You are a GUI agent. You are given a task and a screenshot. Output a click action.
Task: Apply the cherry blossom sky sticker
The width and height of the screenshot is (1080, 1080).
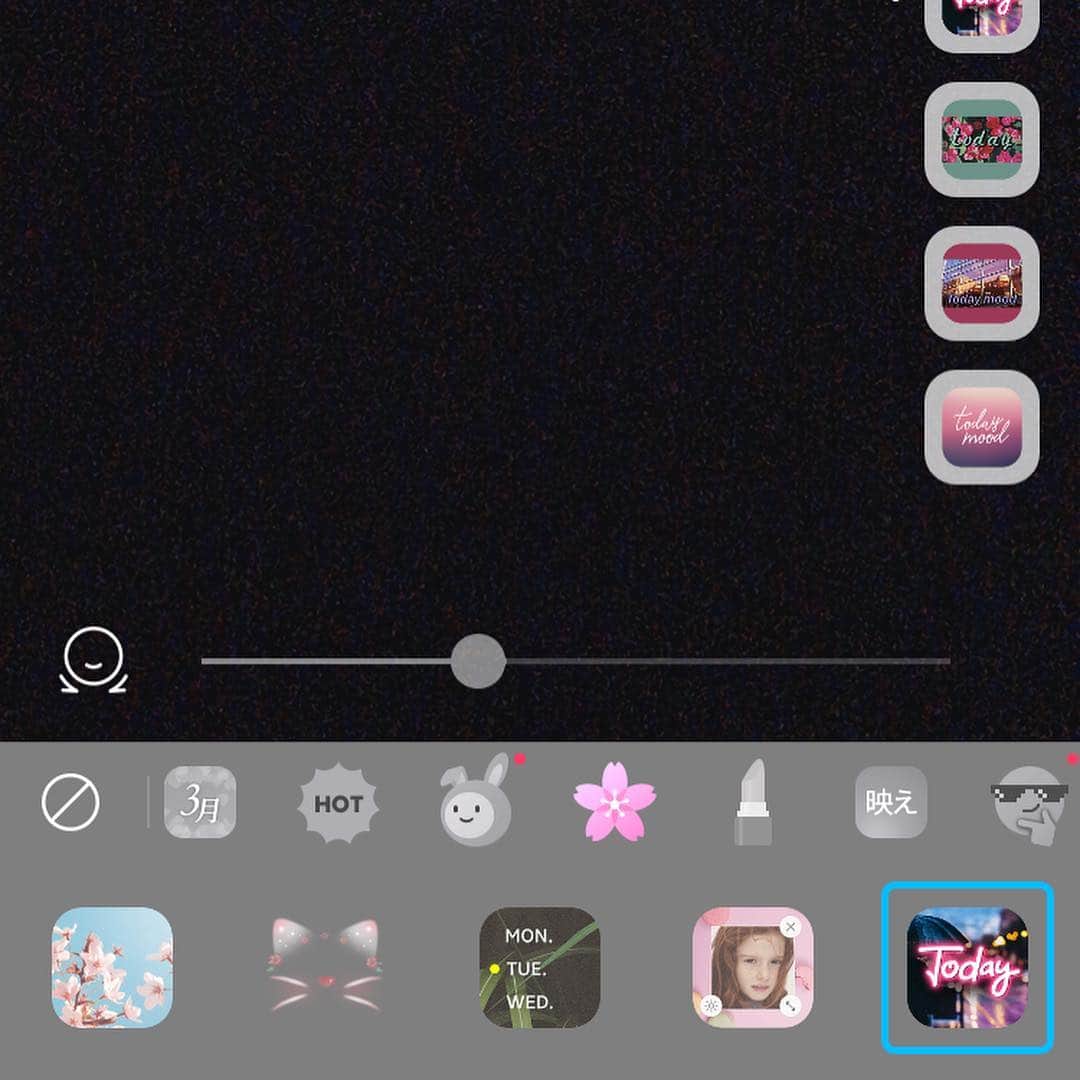tap(112, 967)
